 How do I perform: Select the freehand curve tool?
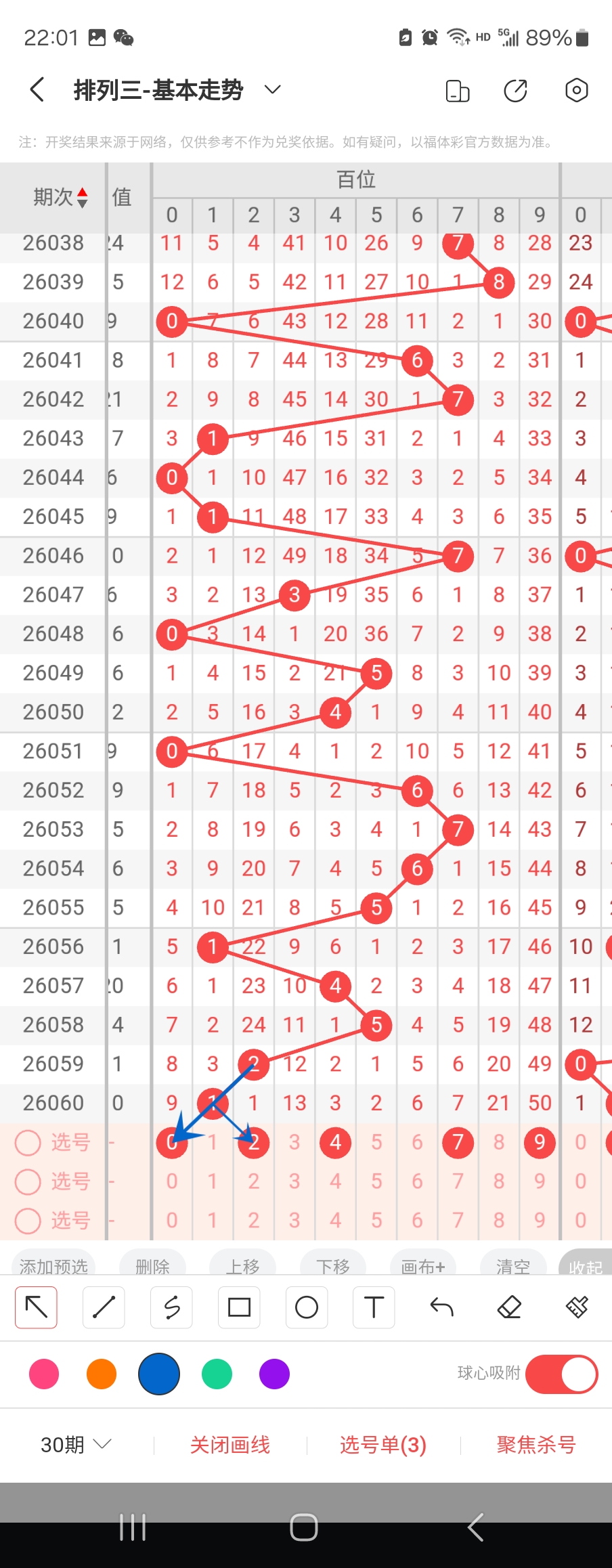pos(171,1307)
